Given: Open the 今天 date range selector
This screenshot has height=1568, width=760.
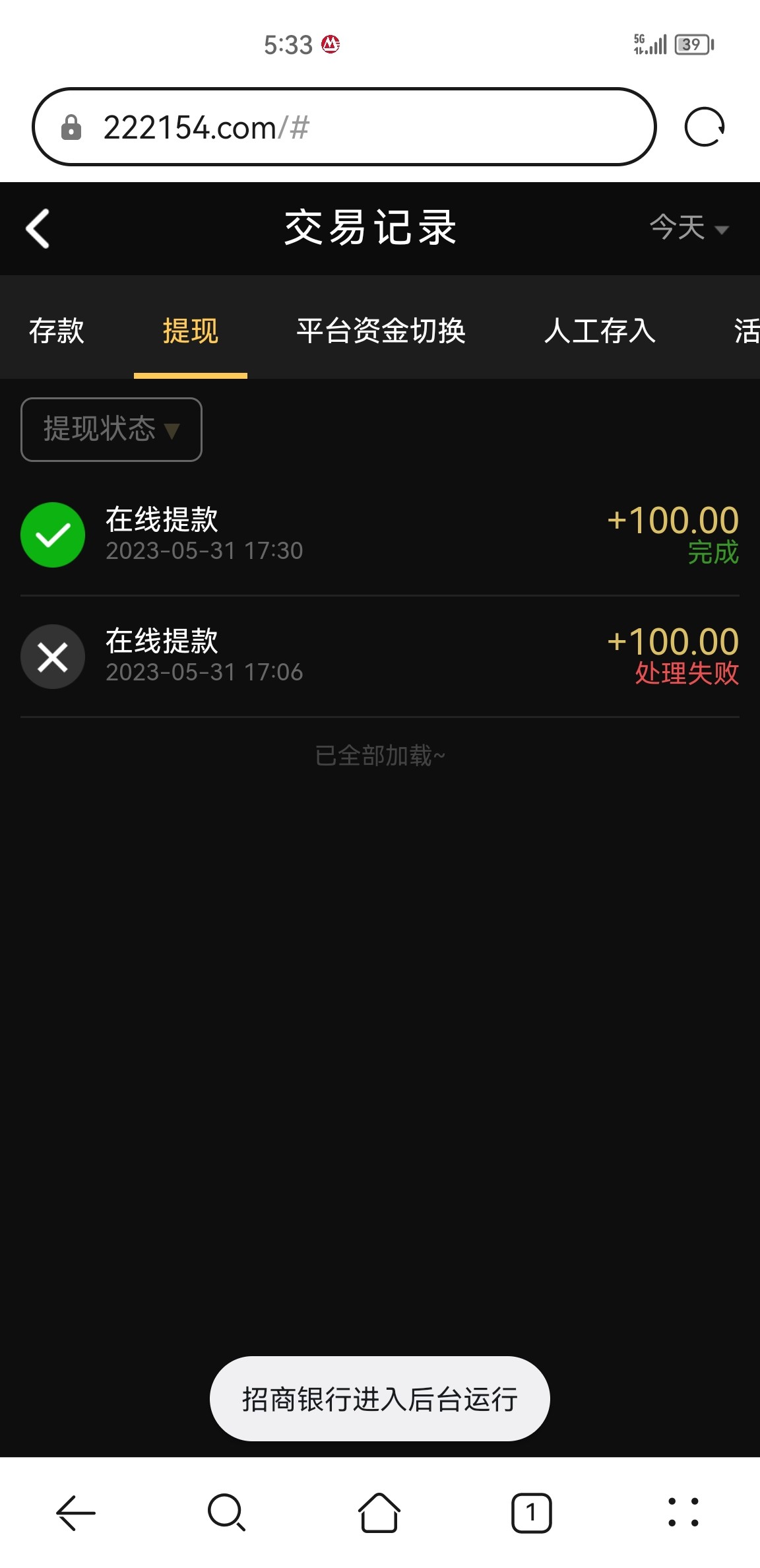Looking at the screenshot, I should click(x=689, y=228).
